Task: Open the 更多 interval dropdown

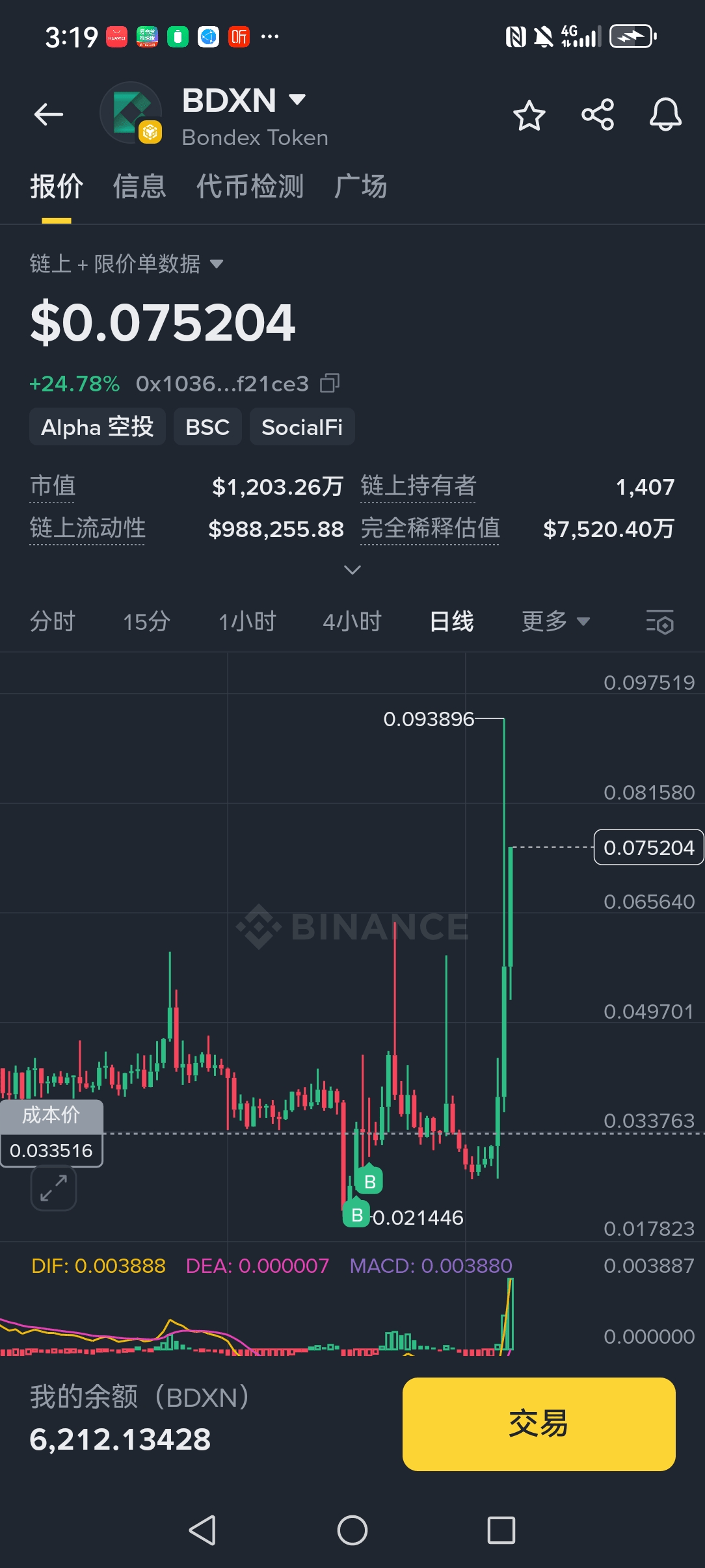Action: tap(555, 621)
